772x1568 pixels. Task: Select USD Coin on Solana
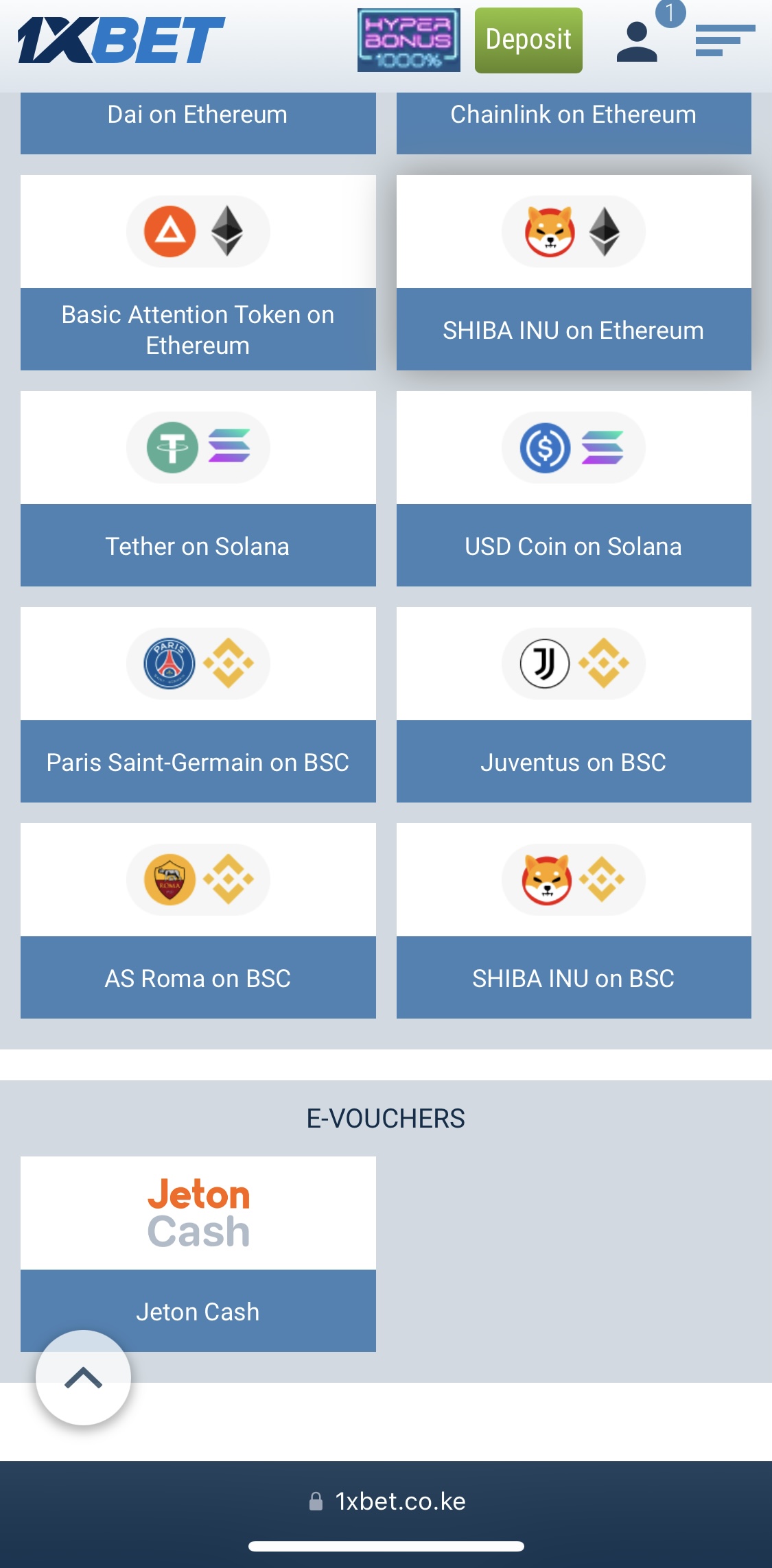[574, 489]
